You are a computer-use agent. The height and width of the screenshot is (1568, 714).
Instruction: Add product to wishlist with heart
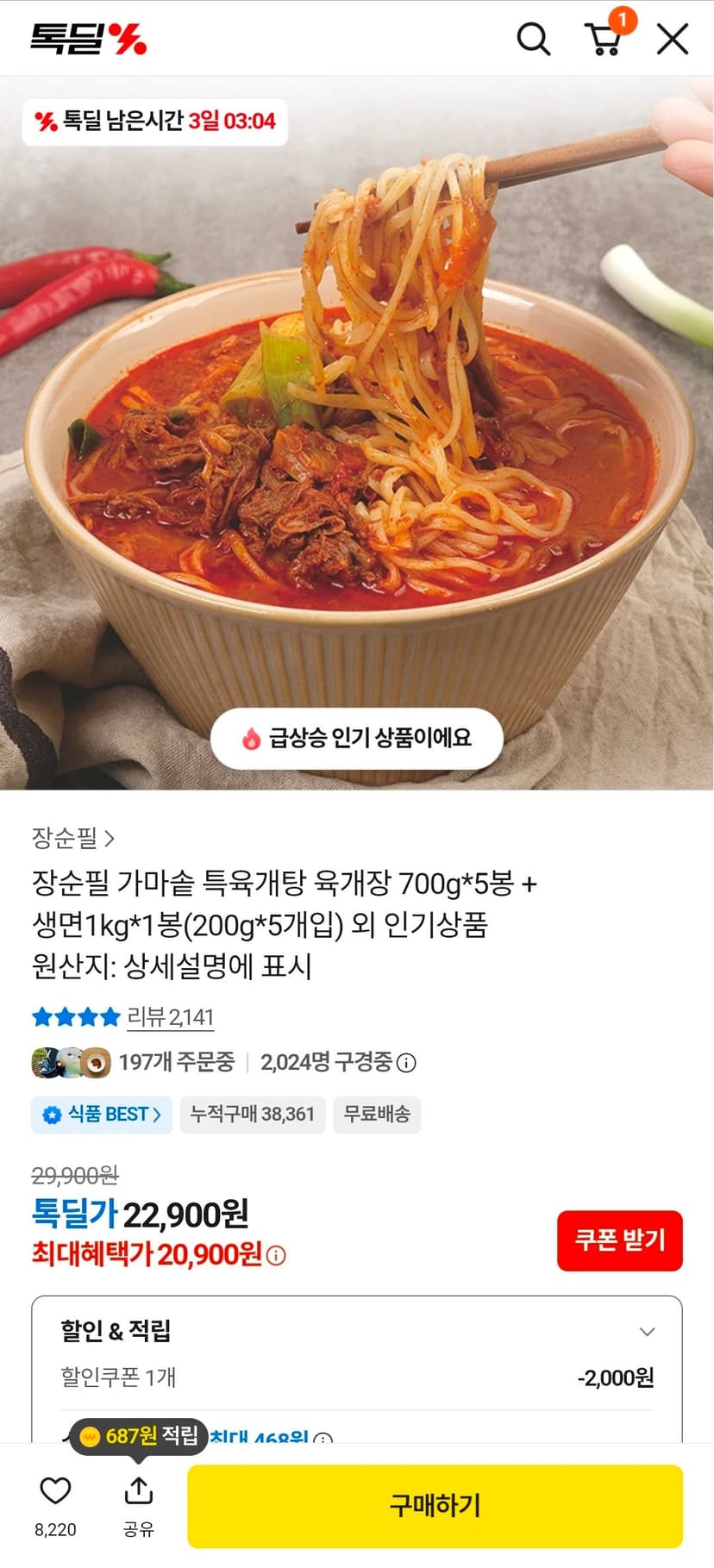pos(55,1490)
